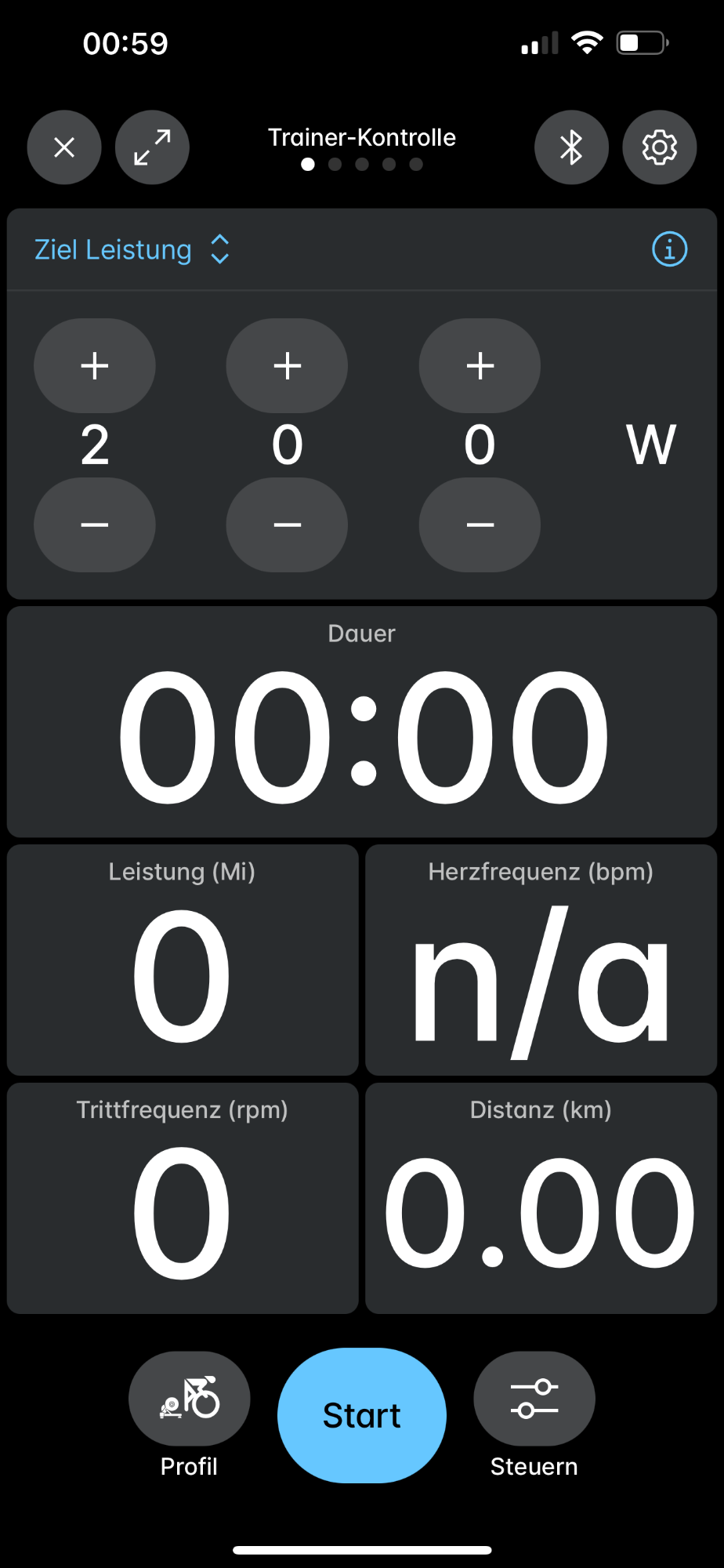Open the Profil option
The height and width of the screenshot is (1568, 724).
[189, 1399]
